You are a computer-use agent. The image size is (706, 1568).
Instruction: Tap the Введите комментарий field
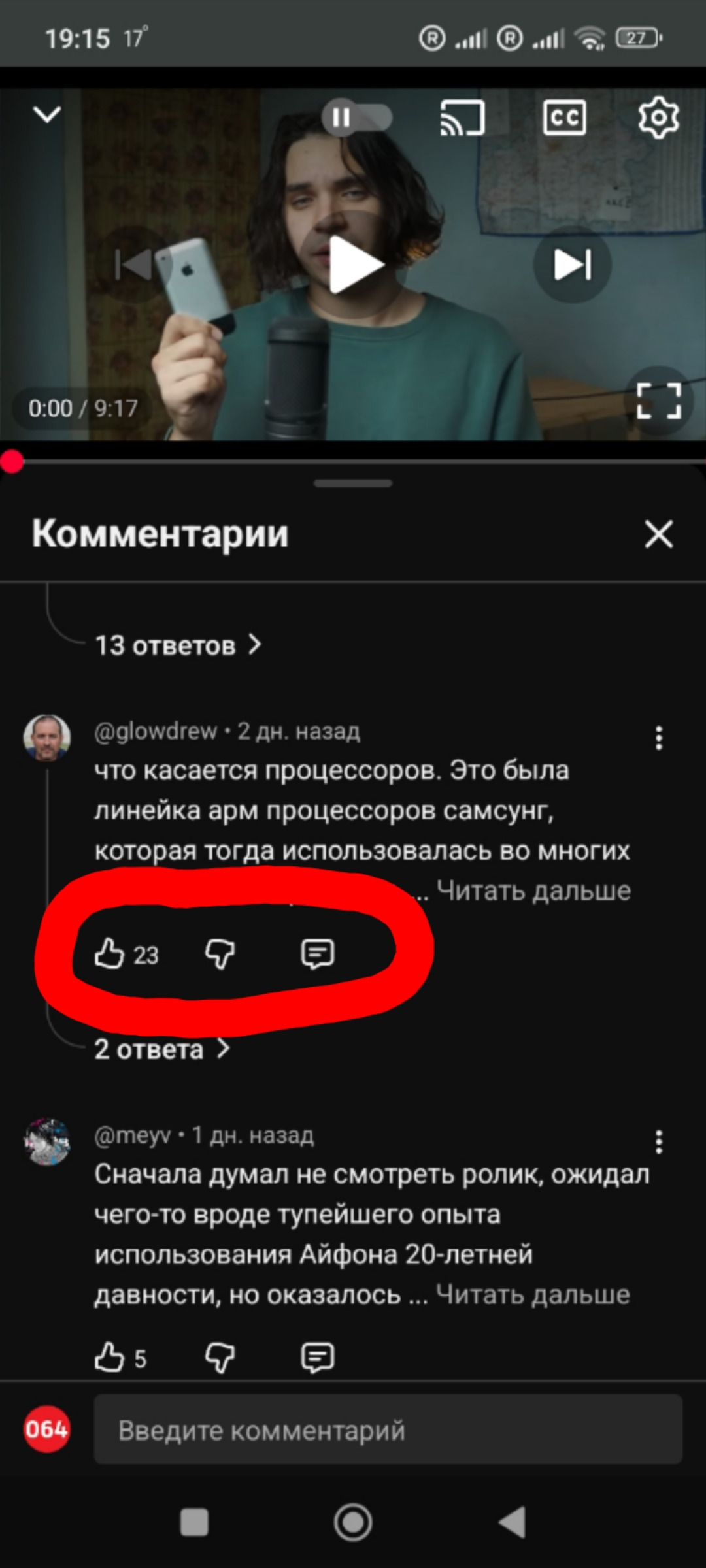[x=388, y=1431]
